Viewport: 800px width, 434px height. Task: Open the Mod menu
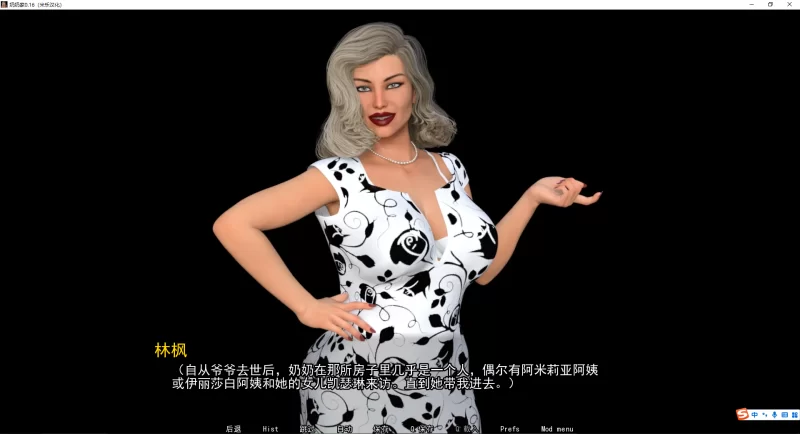tap(557, 428)
